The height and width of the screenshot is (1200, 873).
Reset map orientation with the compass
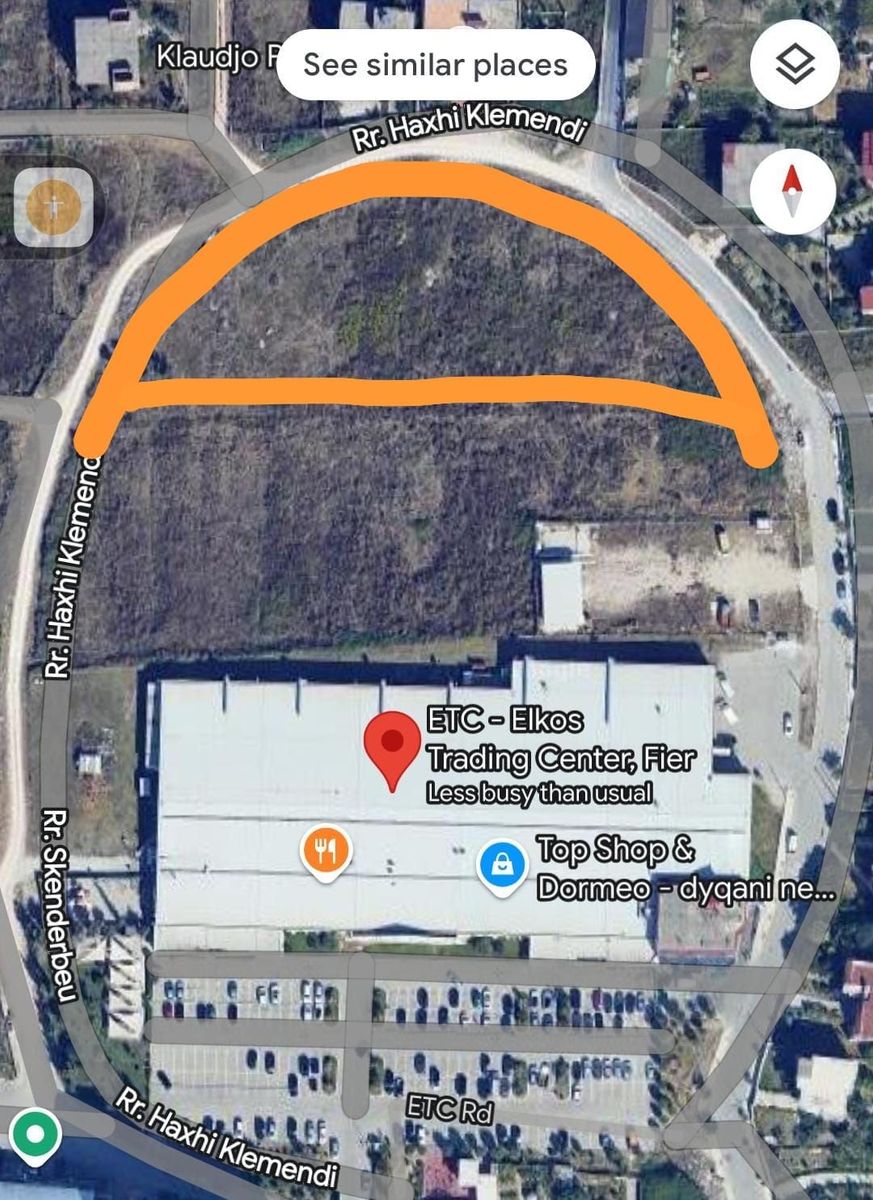(x=793, y=191)
